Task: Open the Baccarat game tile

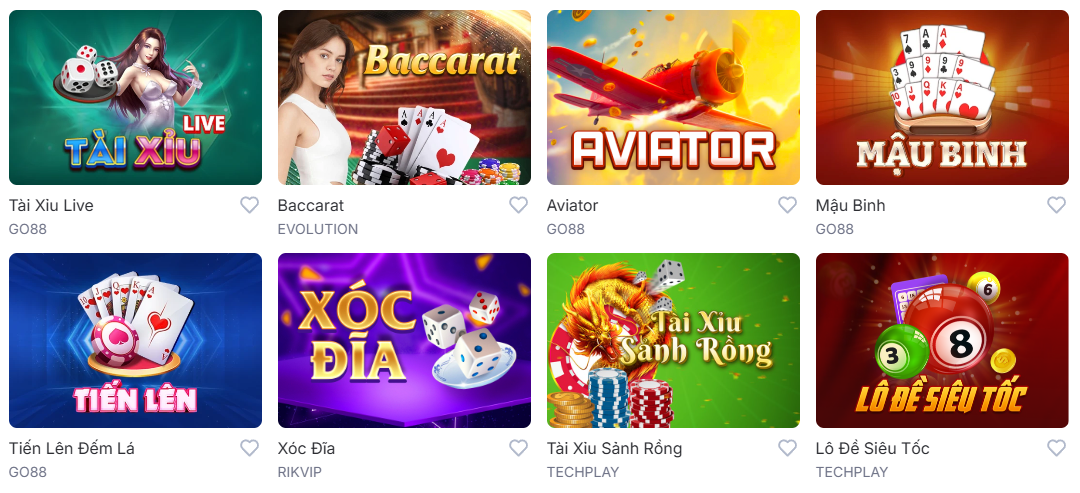Action: click(x=404, y=97)
